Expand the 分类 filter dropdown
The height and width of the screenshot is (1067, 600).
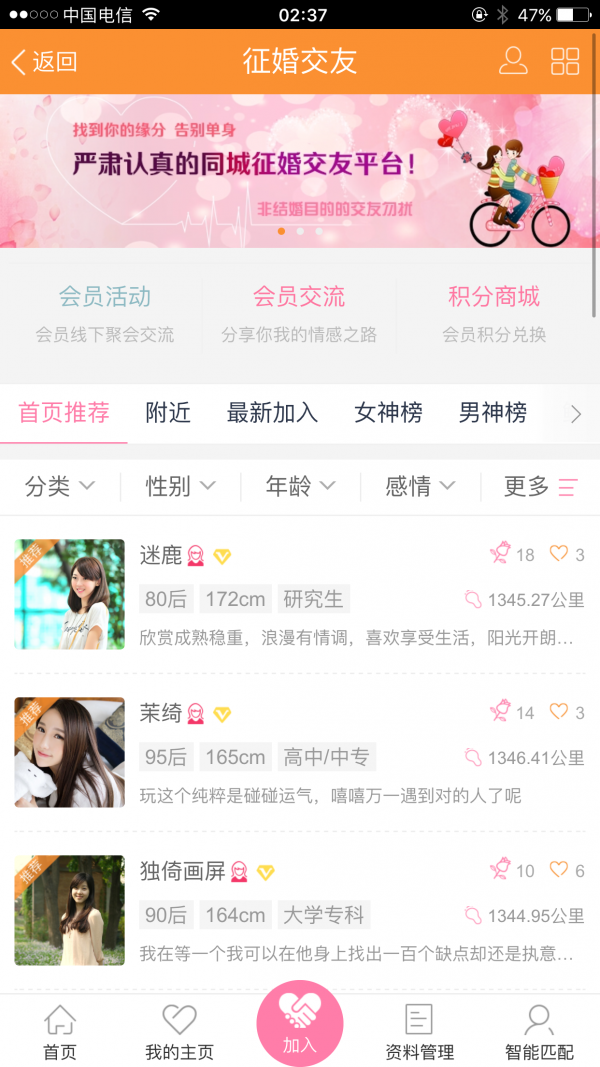(x=60, y=487)
